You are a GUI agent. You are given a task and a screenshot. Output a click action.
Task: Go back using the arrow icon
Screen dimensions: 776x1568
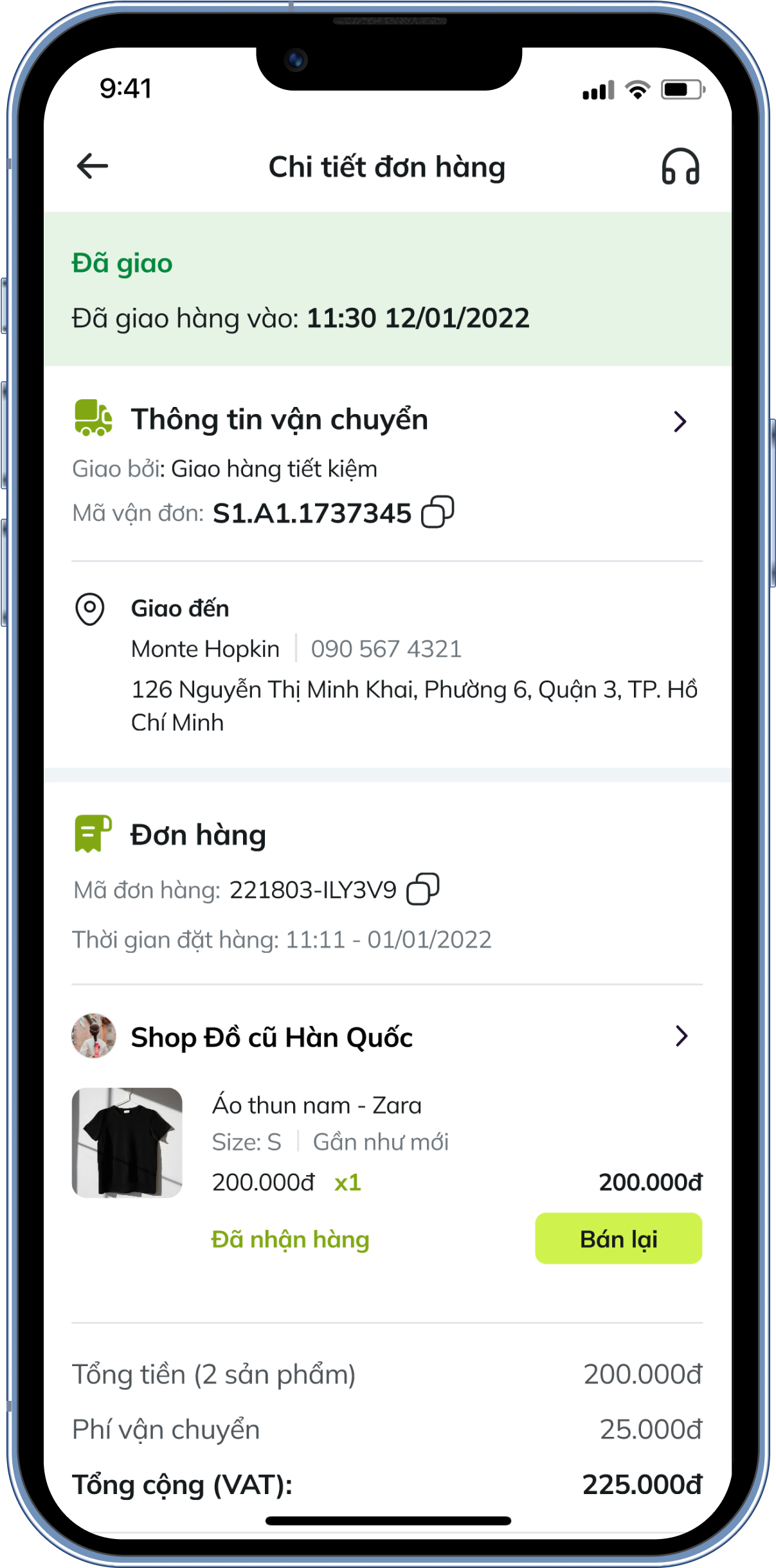tap(93, 167)
